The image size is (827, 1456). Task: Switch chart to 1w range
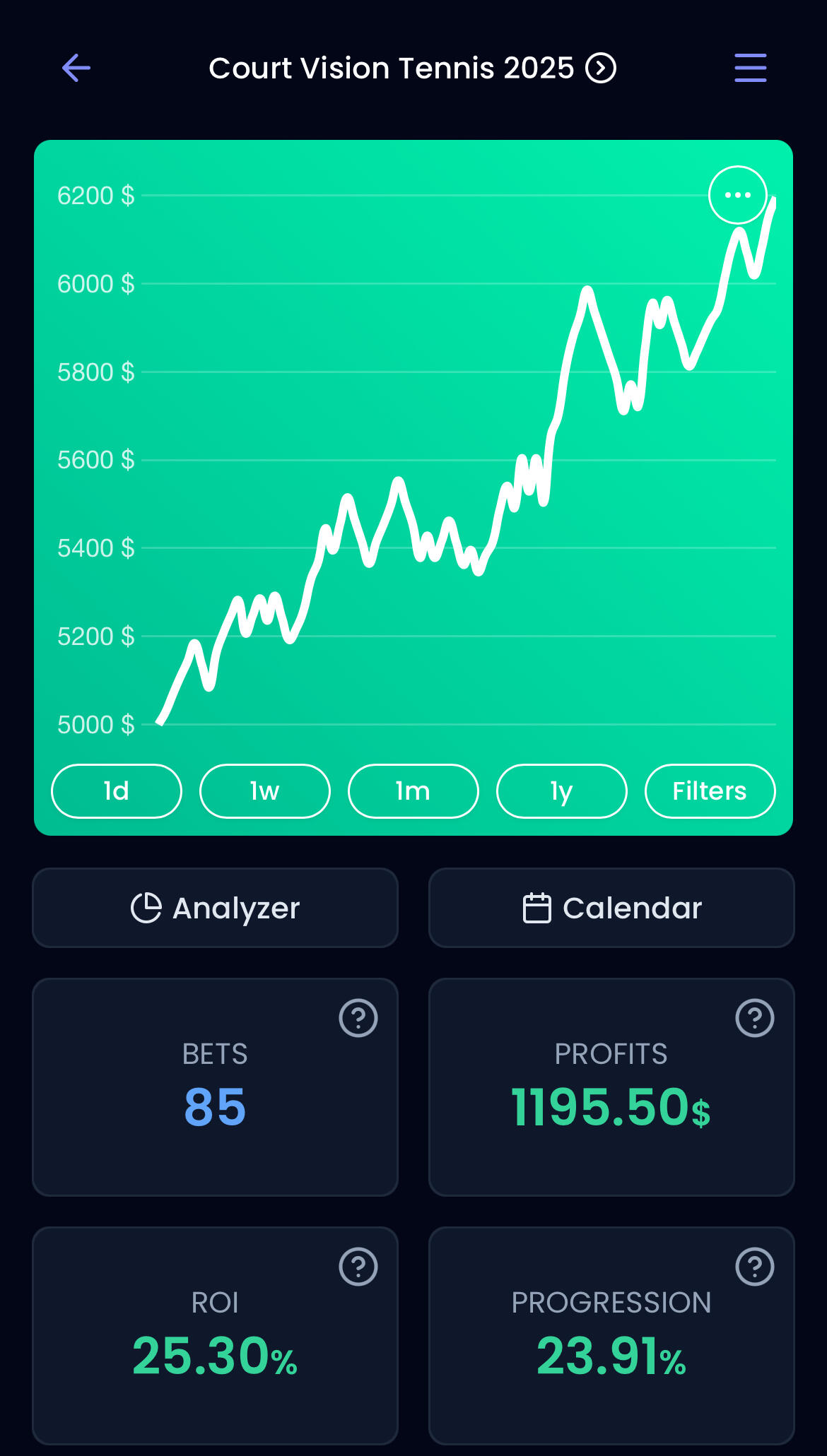(x=265, y=791)
